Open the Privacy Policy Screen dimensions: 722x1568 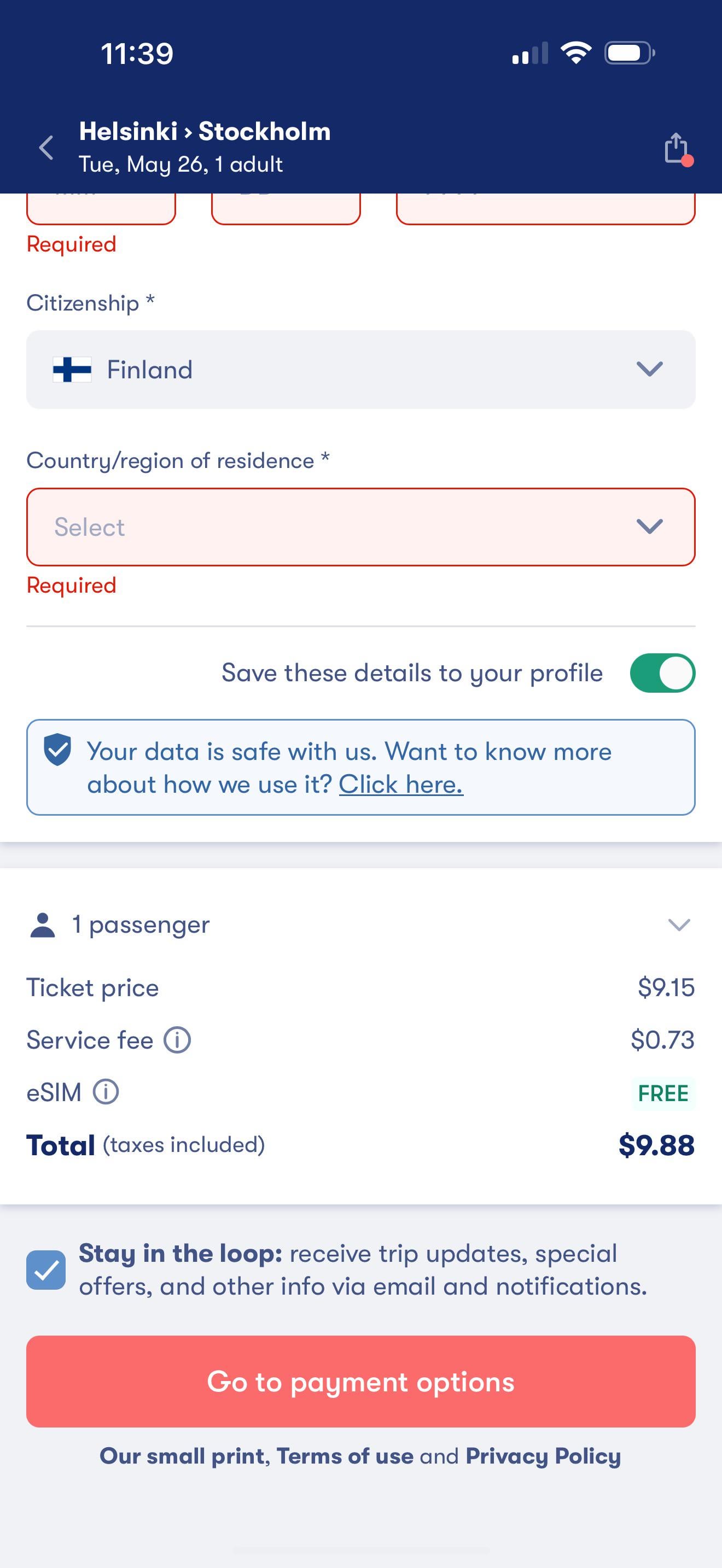point(543,1456)
